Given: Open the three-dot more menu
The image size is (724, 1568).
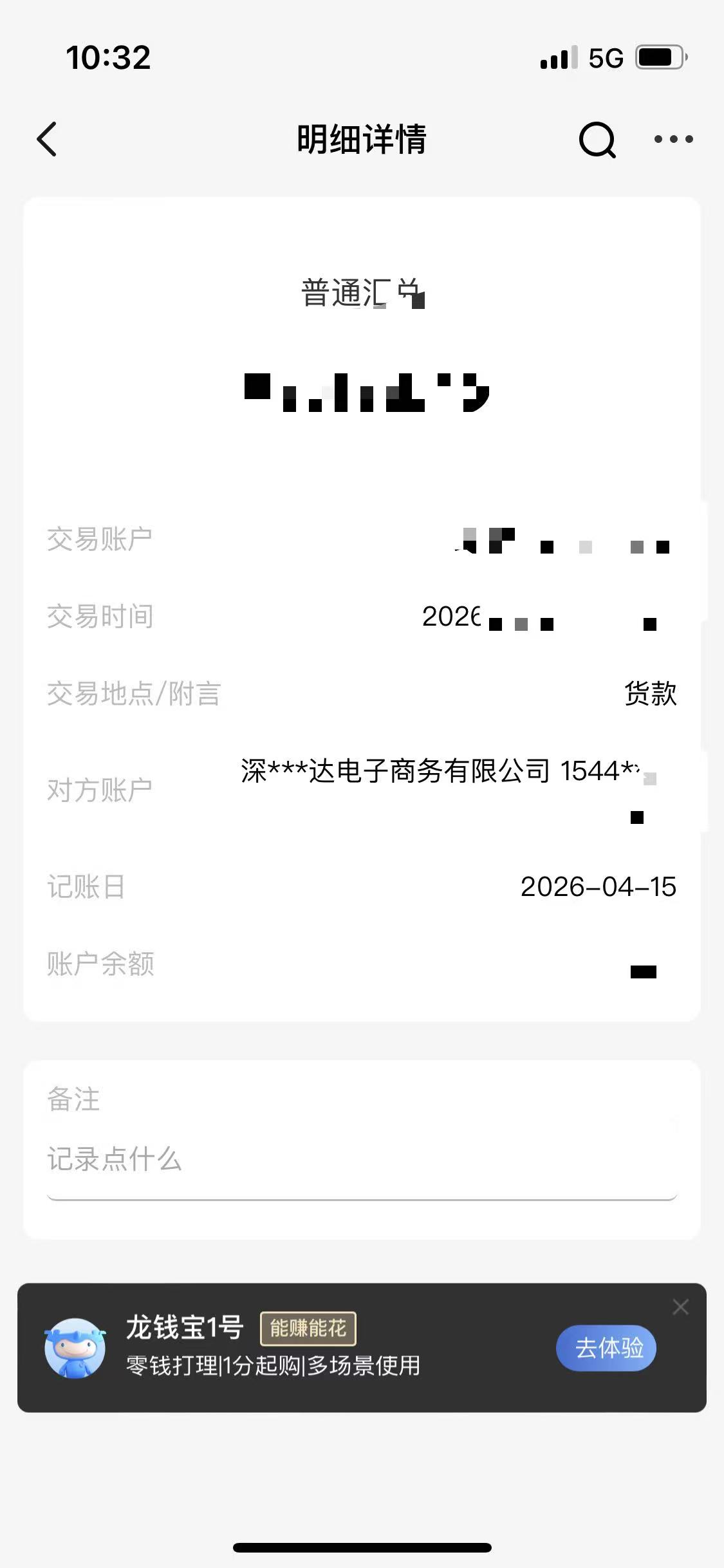Looking at the screenshot, I should click(x=673, y=139).
